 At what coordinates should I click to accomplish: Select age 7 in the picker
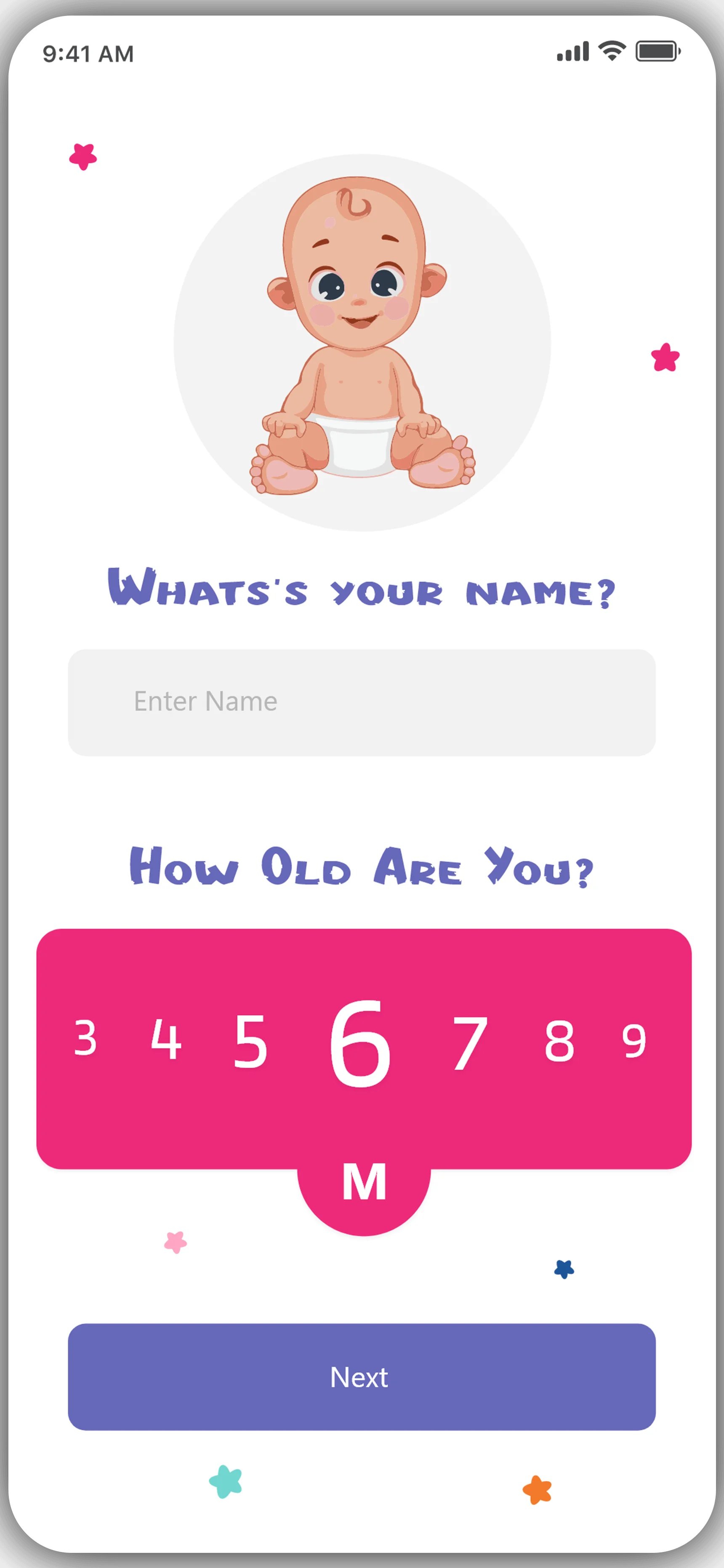(x=470, y=1043)
